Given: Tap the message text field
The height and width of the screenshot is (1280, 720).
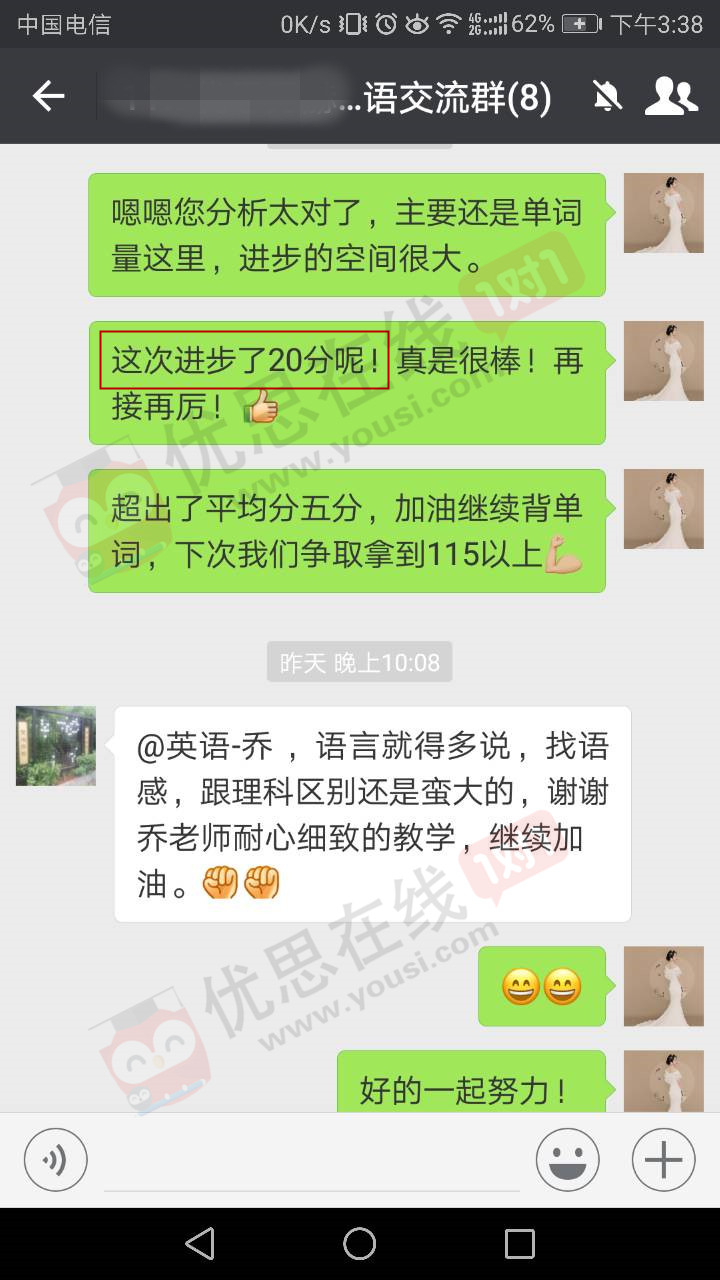Looking at the screenshot, I should [312, 1160].
